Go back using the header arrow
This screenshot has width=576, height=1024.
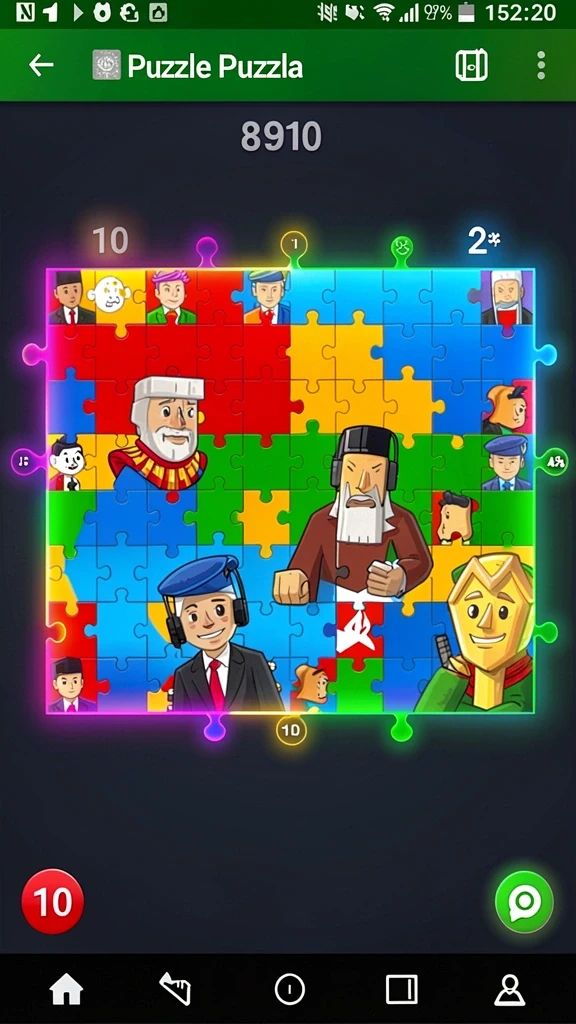pos(41,65)
